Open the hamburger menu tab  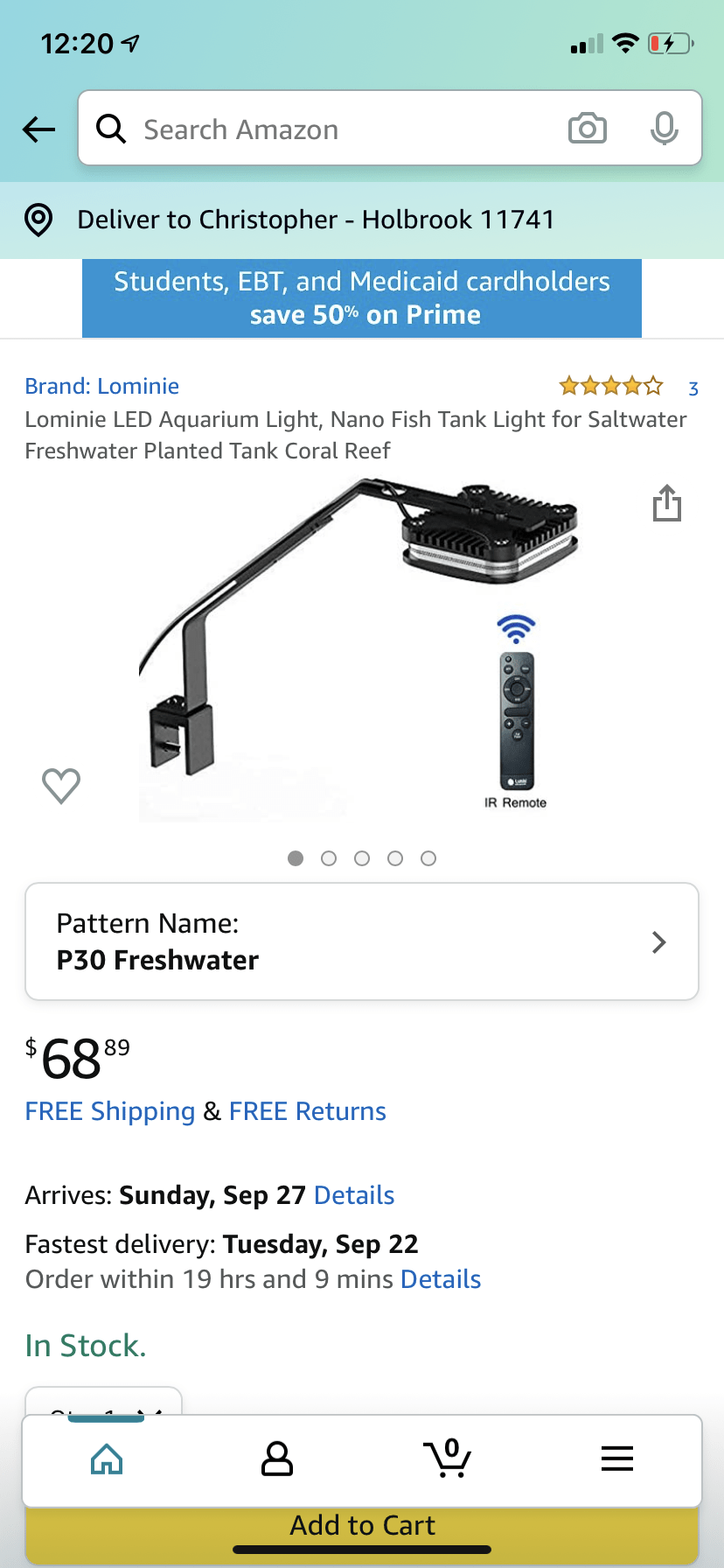click(x=616, y=1459)
